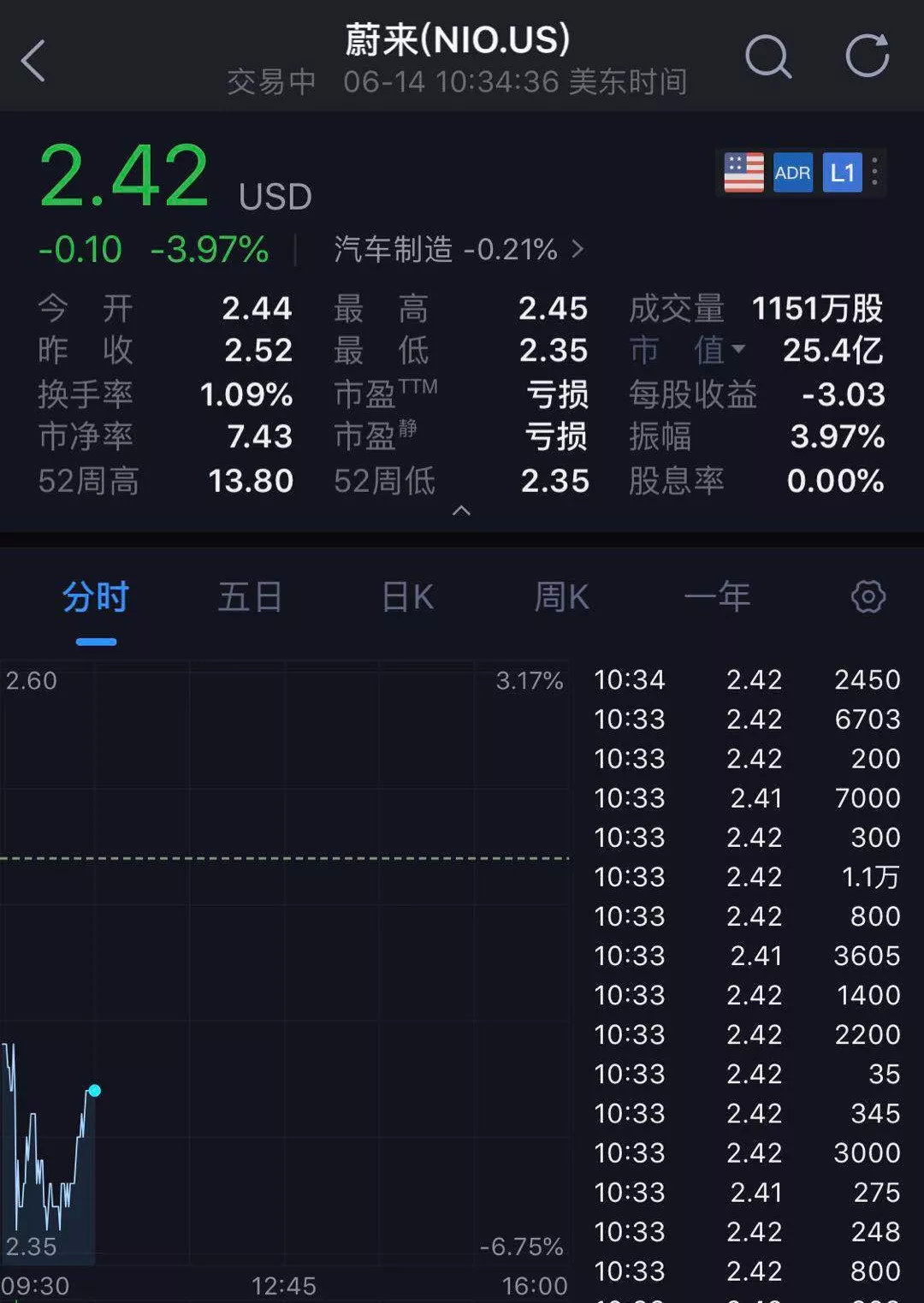Viewport: 924px width, 1303px height.
Task: Open the three-dot menu beside L1
Action: (x=874, y=172)
